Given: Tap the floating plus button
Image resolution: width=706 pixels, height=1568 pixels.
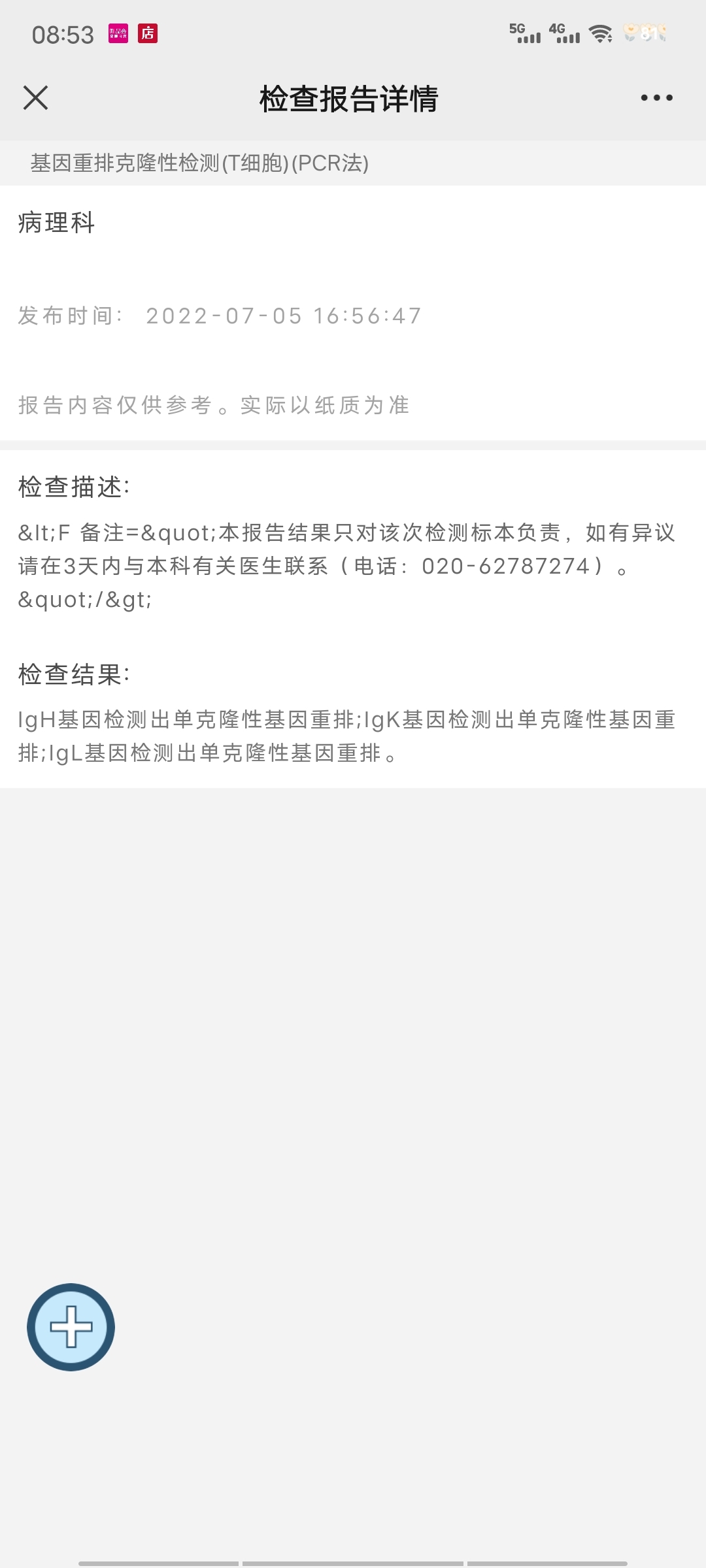Looking at the screenshot, I should (x=71, y=1327).
